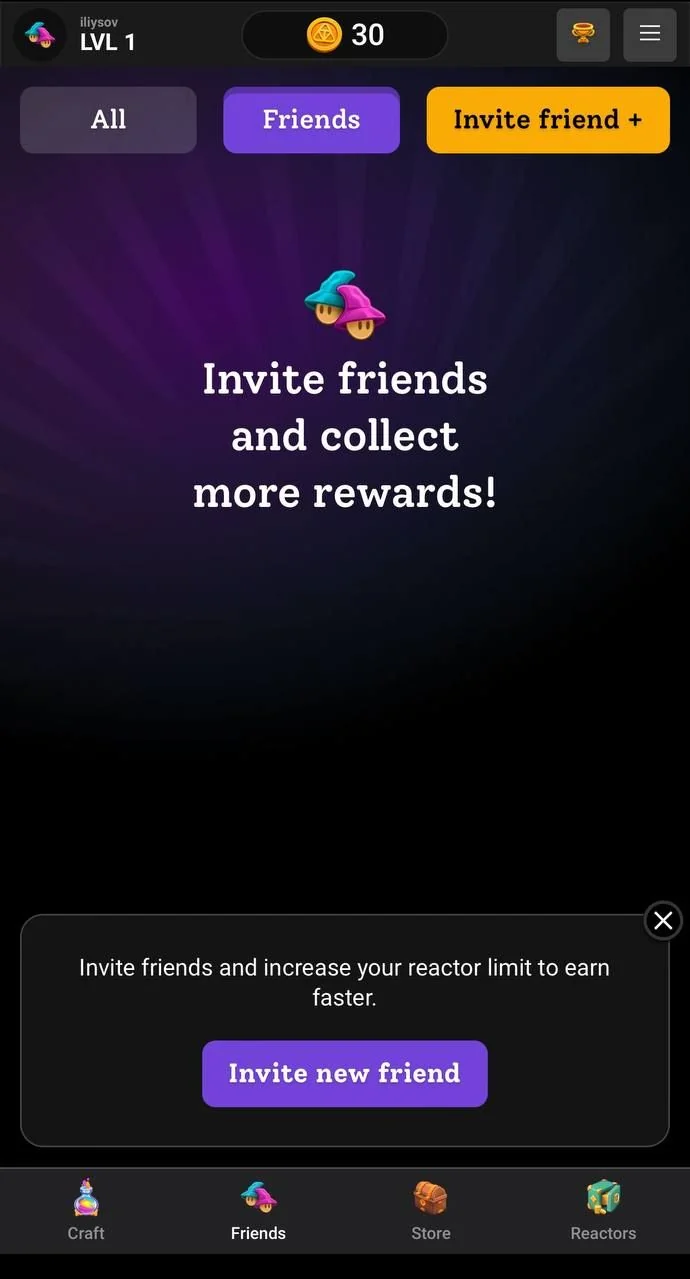The image size is (690, 1279).
Task: Tap the 30 coin balance pill
Action: click(x=345, y=35)
